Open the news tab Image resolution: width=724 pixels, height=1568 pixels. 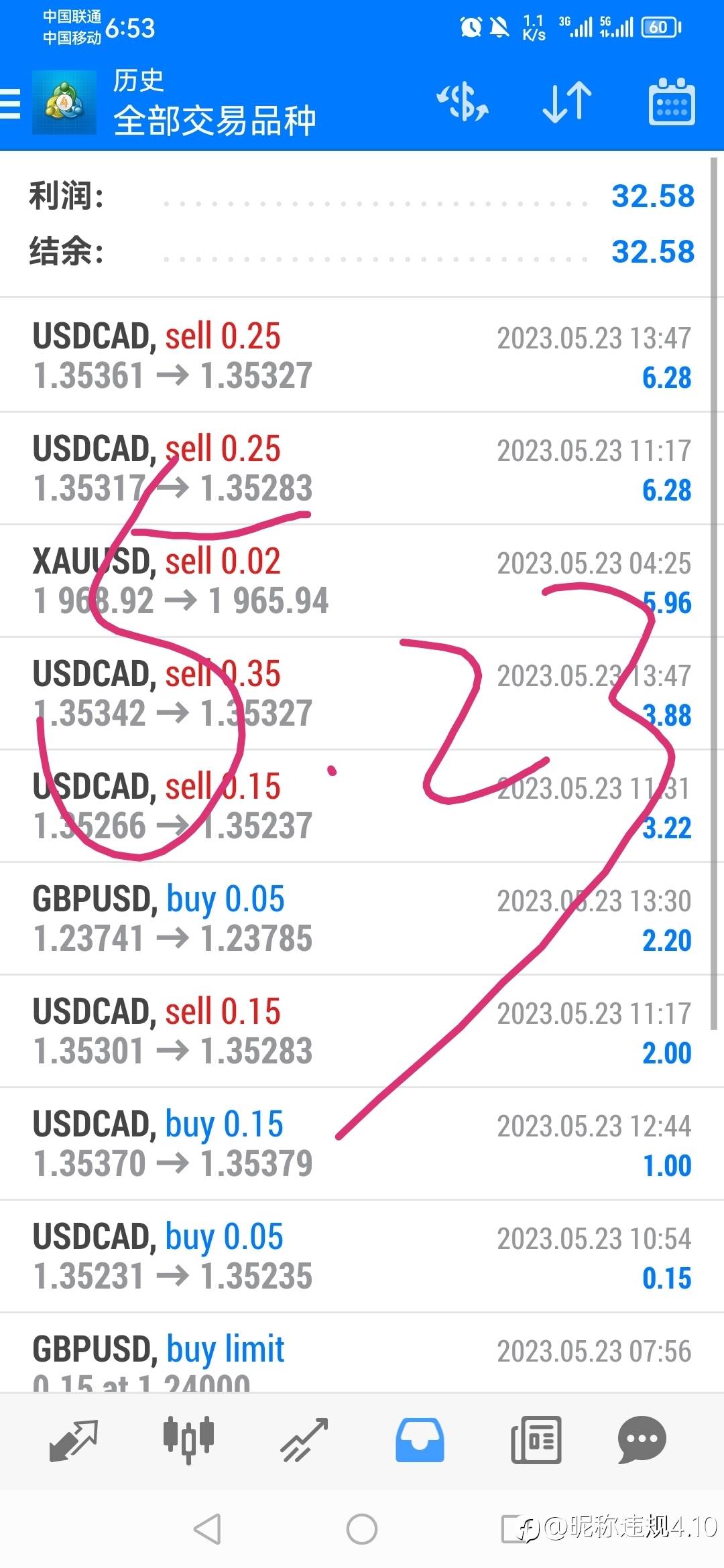(536, 1440)
